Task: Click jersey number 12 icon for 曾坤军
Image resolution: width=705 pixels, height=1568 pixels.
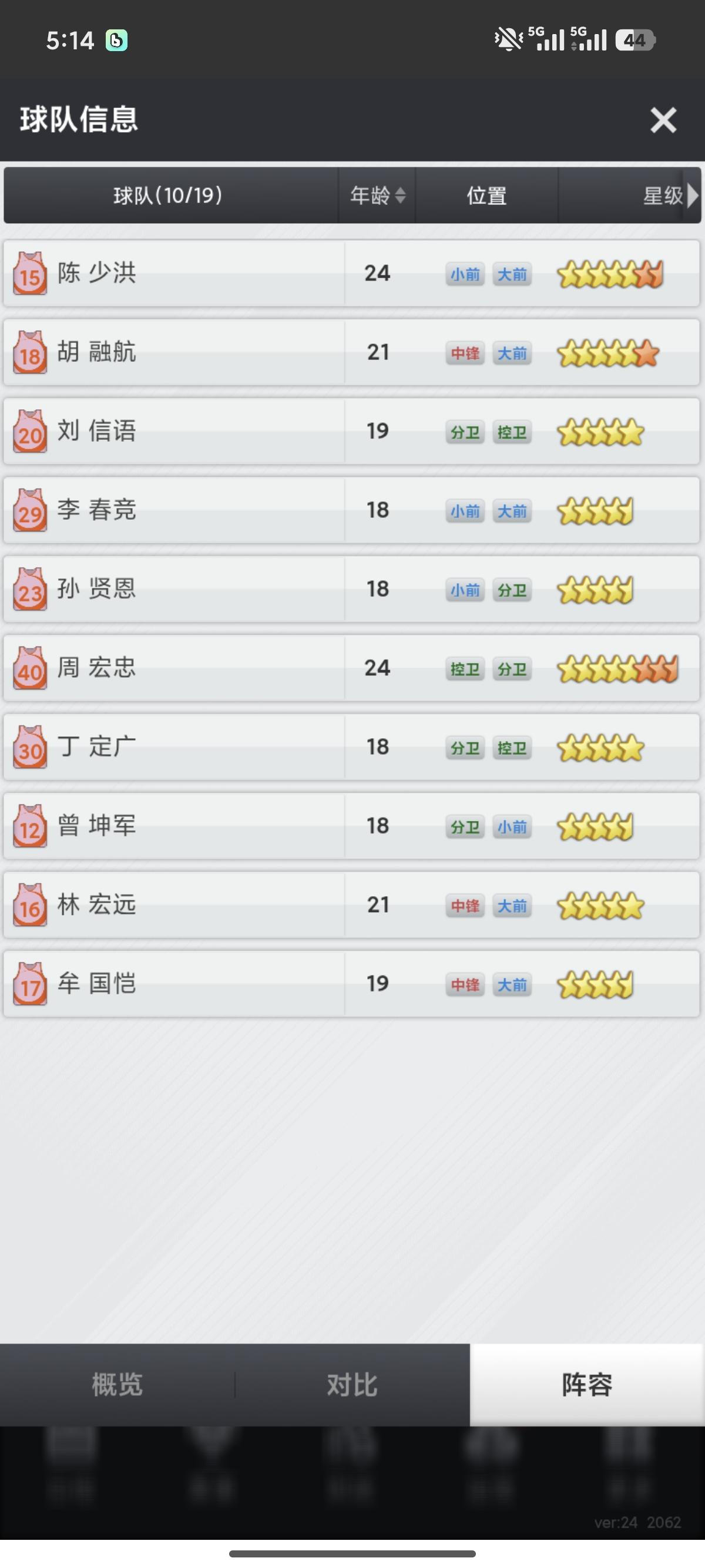Action: (29, 826)
